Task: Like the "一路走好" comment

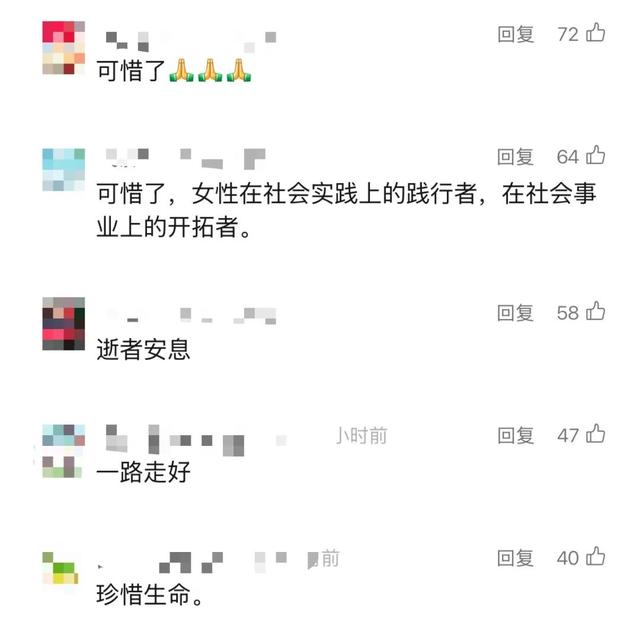Action: pos(596,434)
